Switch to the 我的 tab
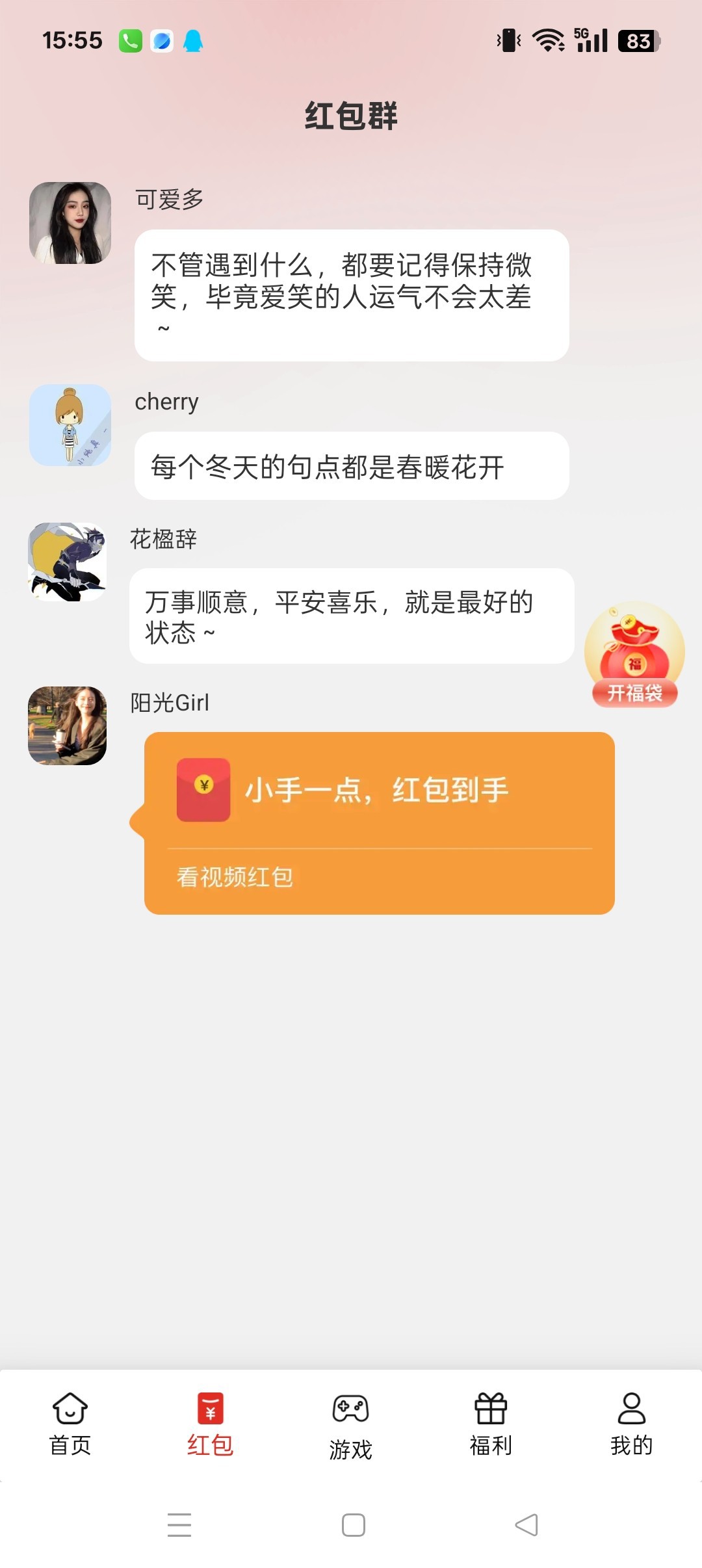This screenshot has width=702, height=1568. pos(632,1425)
